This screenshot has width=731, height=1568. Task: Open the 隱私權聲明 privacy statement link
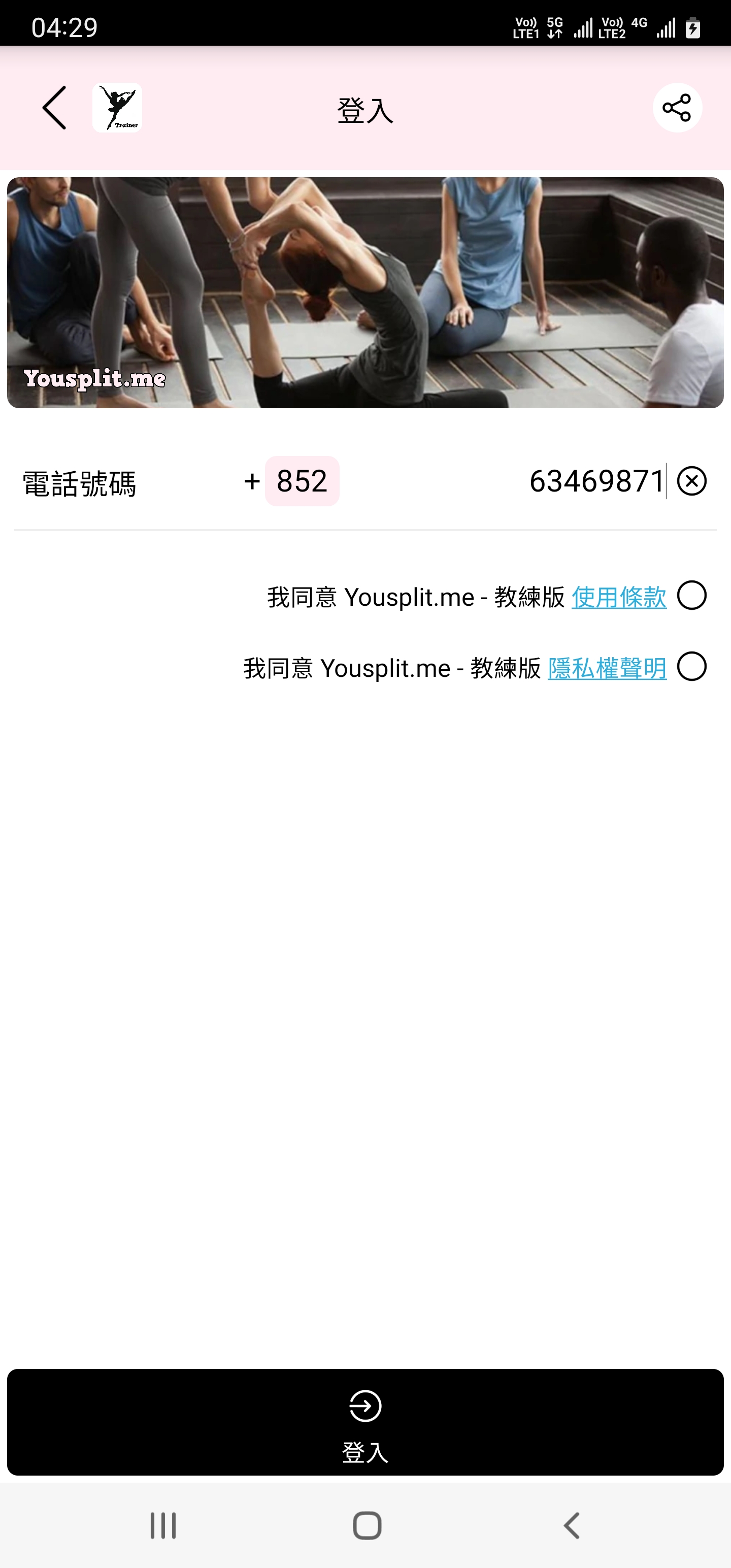[607, 668]
